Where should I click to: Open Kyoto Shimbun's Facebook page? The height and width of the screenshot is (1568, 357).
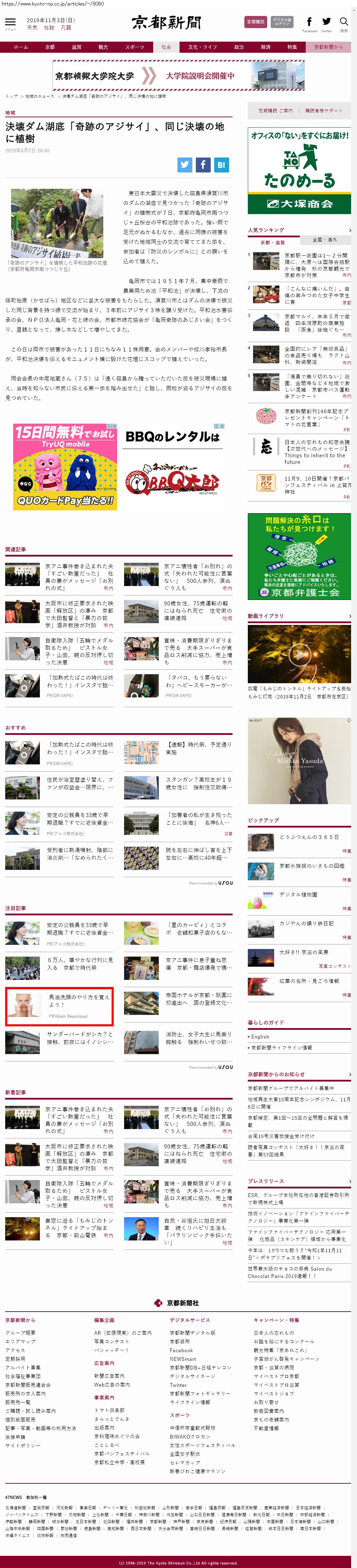click(x=310, y=23)
